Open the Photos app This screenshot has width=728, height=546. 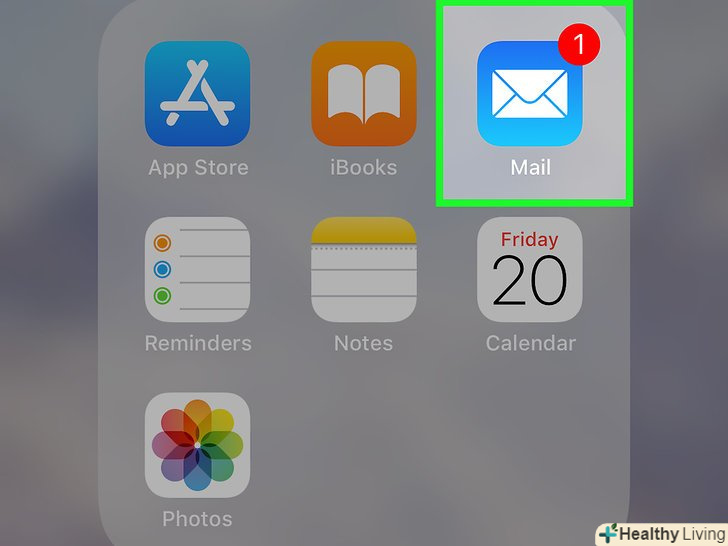click(x=198, y=445)
